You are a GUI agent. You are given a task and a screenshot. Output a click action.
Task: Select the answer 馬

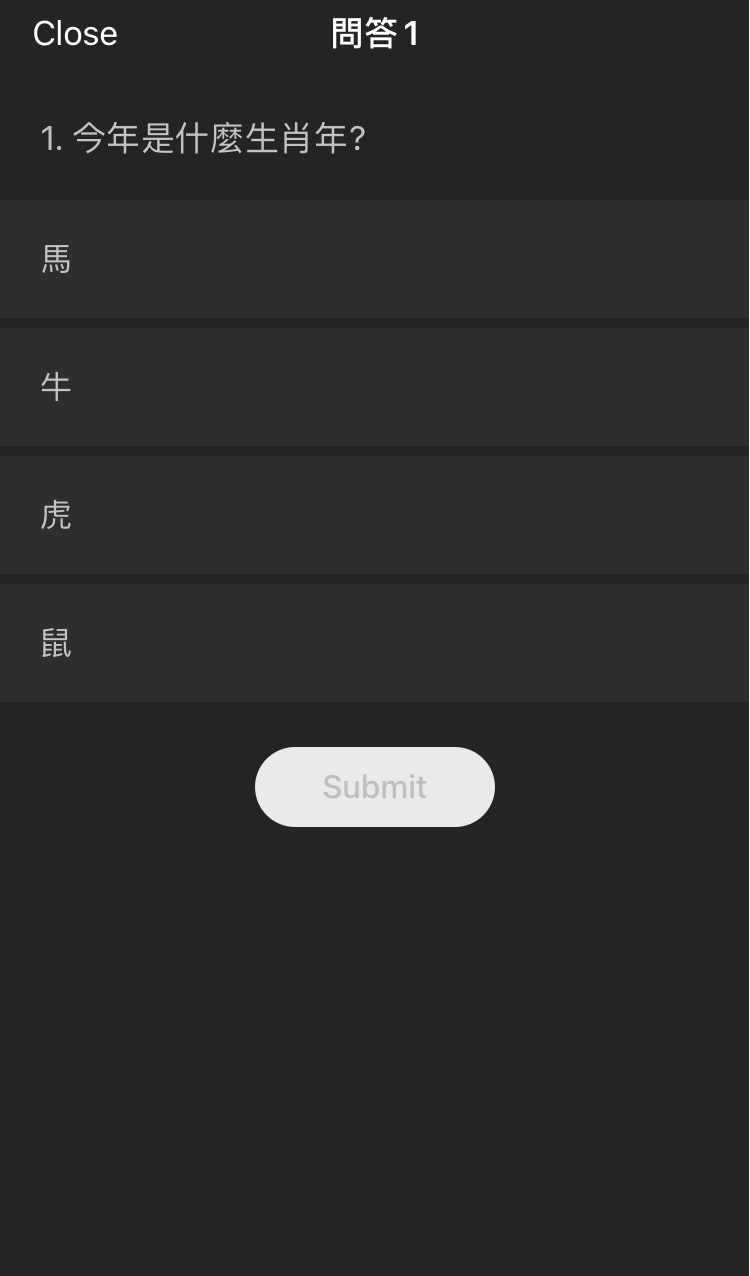pos(375,259)
